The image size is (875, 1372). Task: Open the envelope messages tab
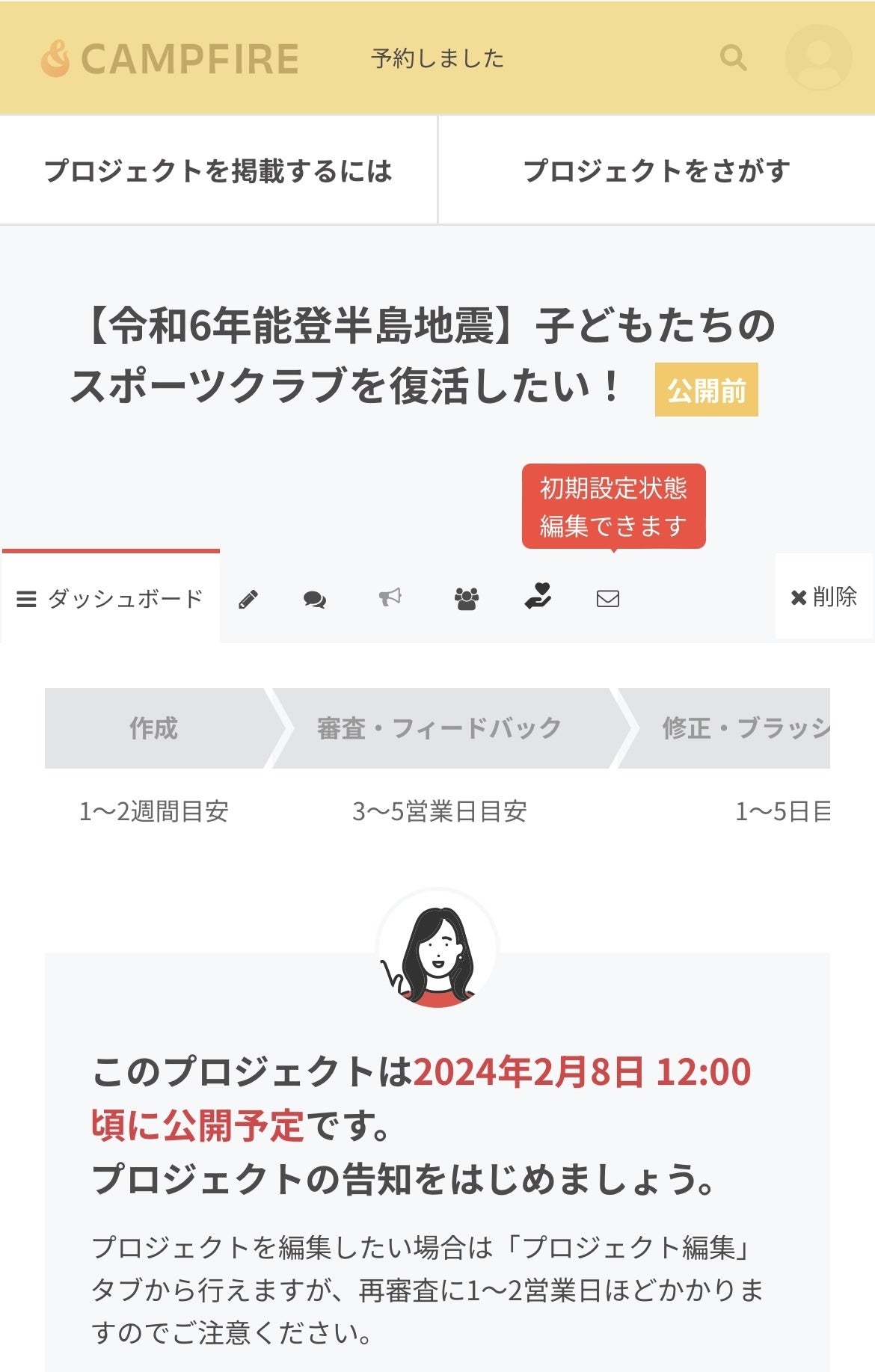608,598
